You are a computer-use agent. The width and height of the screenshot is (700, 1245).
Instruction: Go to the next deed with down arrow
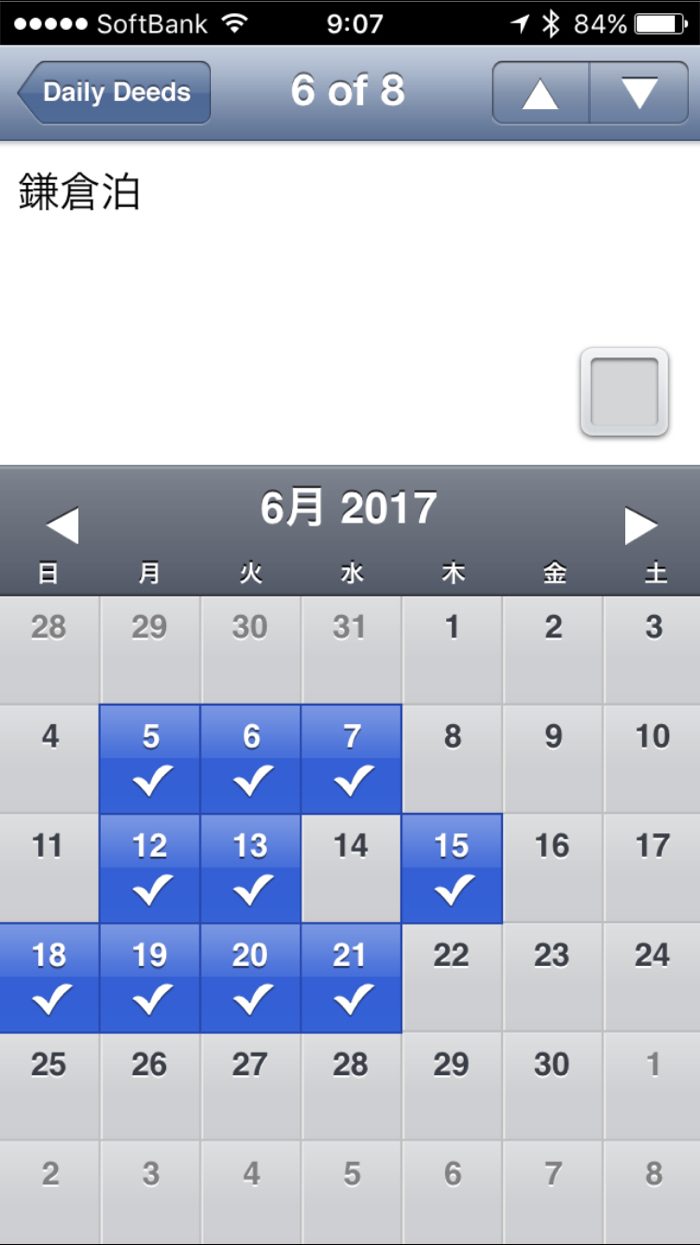click(639, 93)
